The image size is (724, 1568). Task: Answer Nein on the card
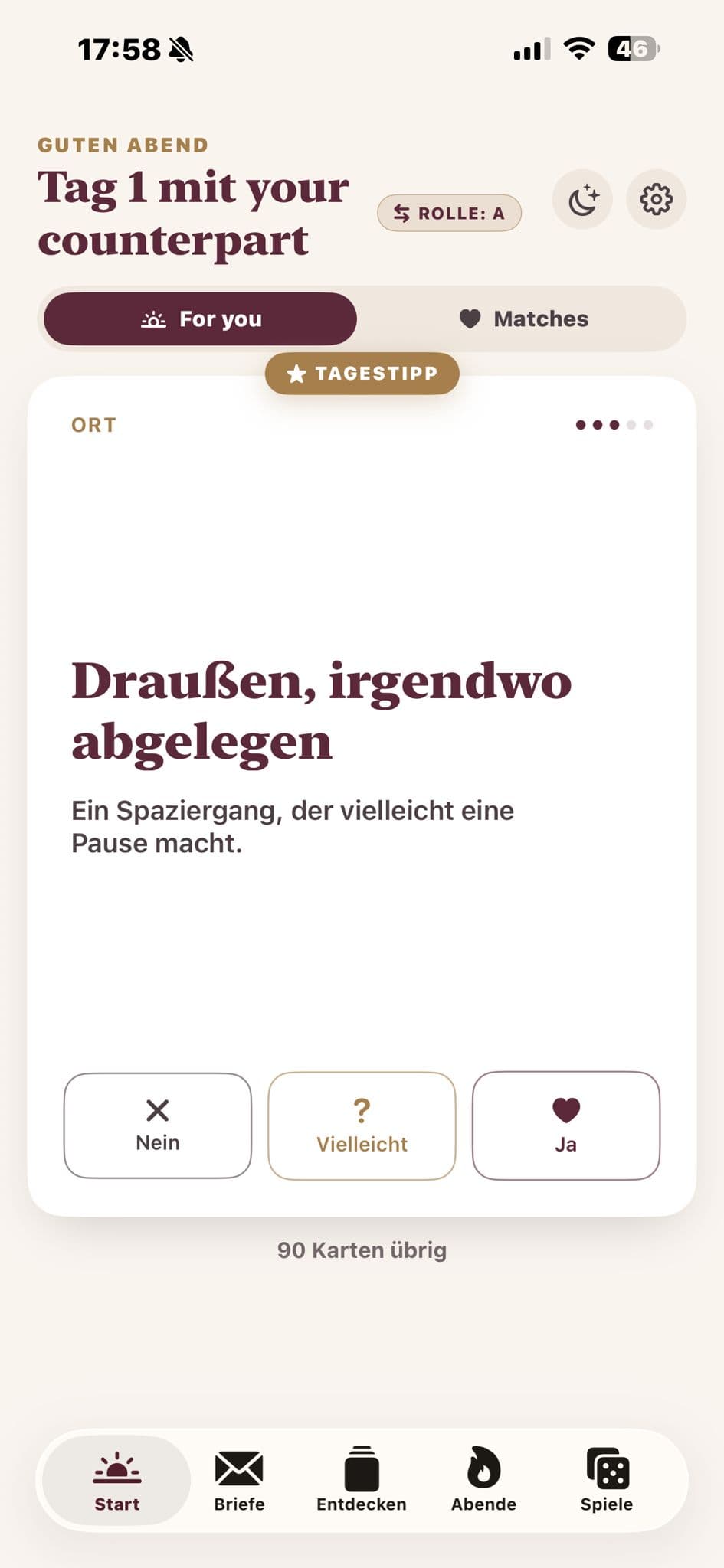[158, 1125]
